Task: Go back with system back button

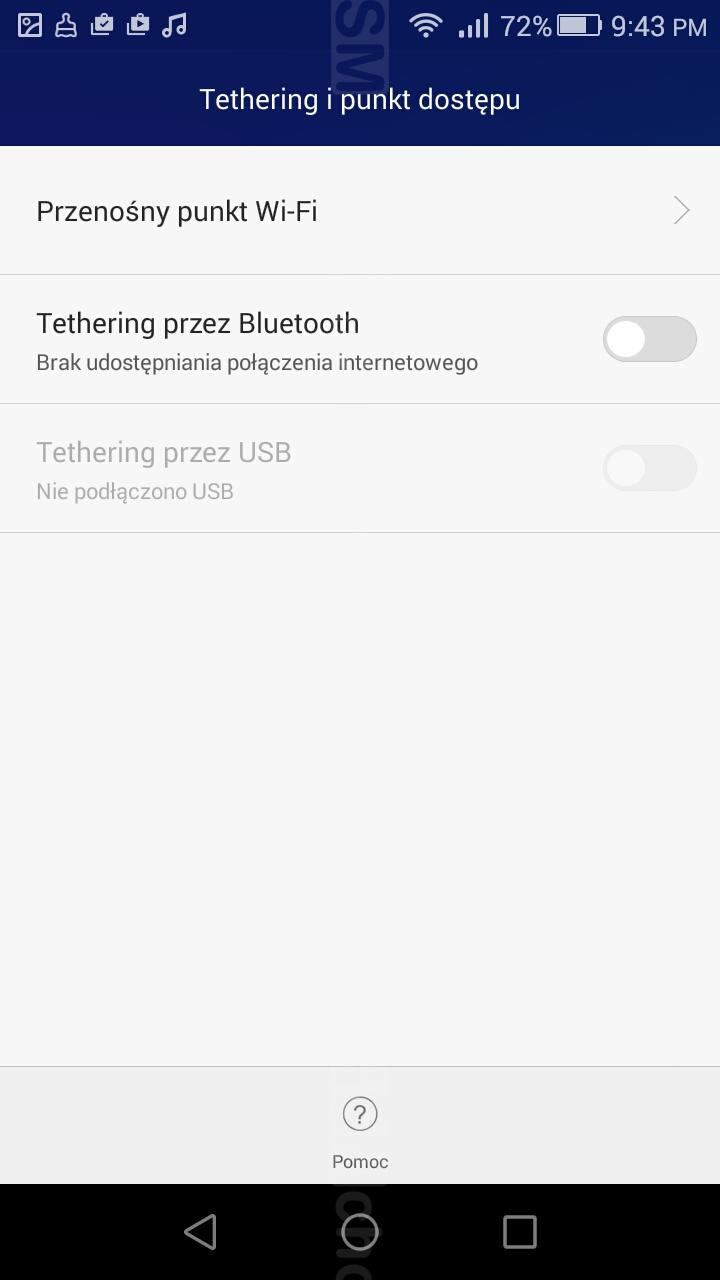Action: click(x=201, y=1232)
